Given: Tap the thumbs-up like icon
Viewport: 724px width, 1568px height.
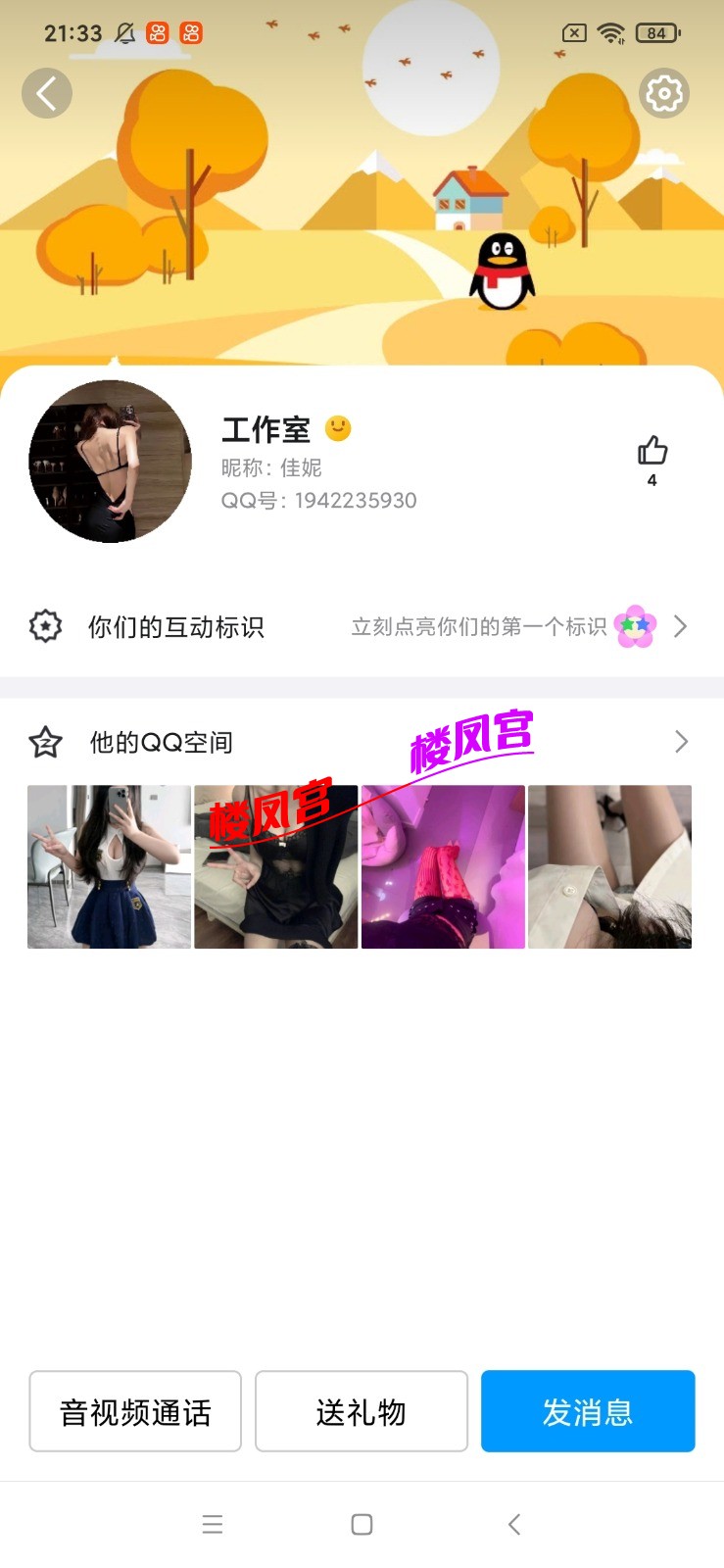Looking at the screenshot, I should click(x=652, y=449).
